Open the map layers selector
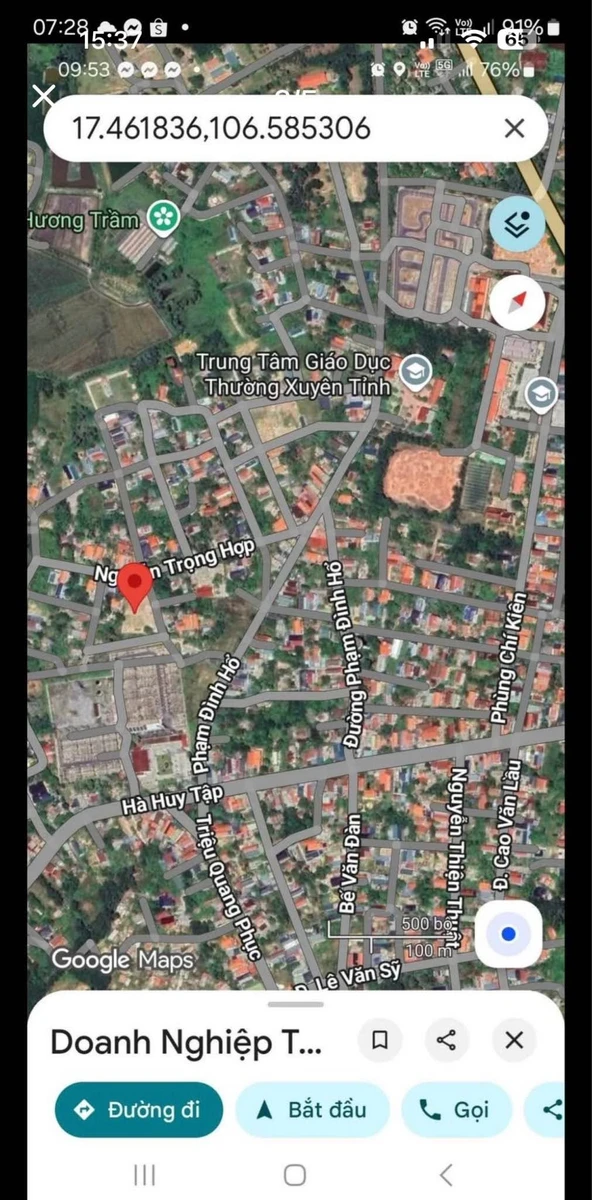This screenshot has height=1200, width=592. click(x=517, y=225)
